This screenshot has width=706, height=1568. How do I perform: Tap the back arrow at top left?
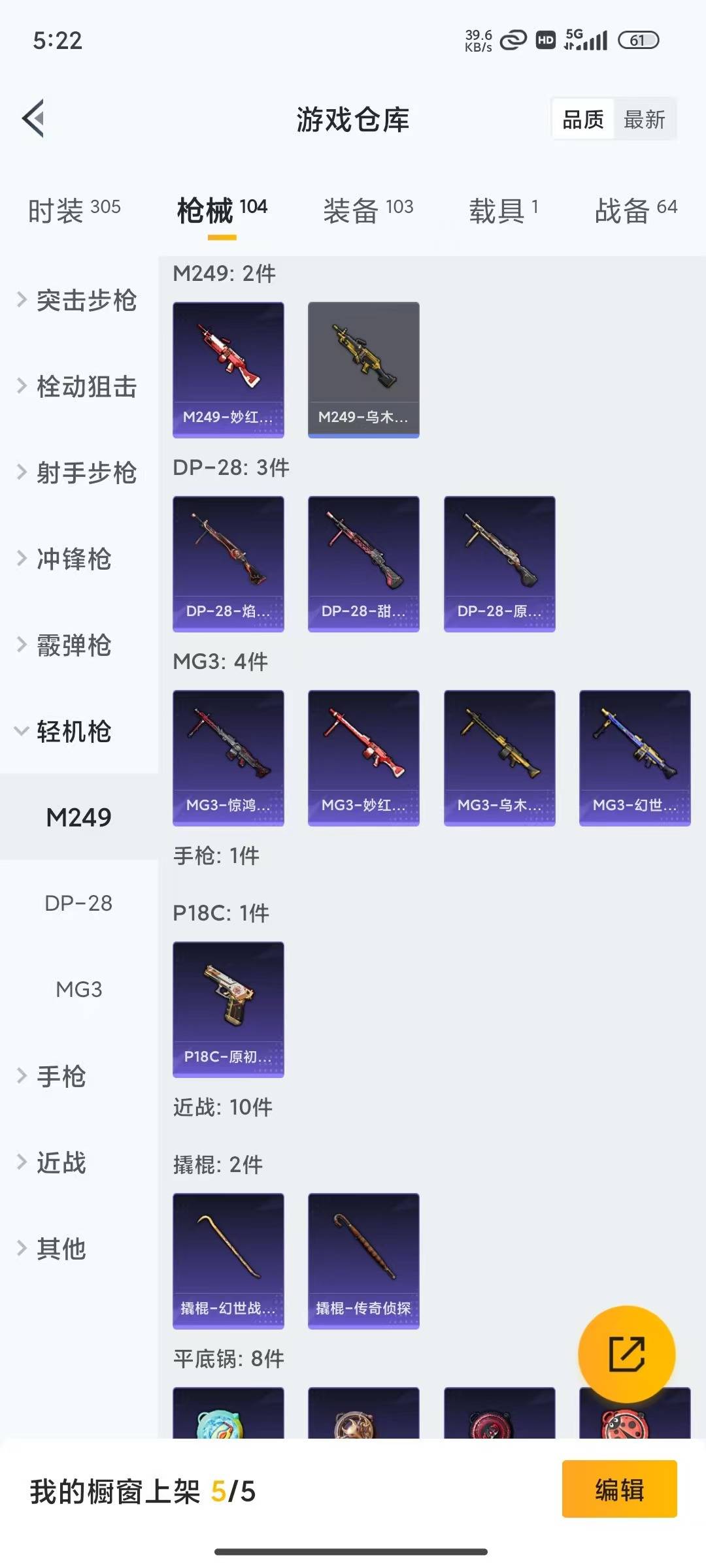tap(32, 119)
